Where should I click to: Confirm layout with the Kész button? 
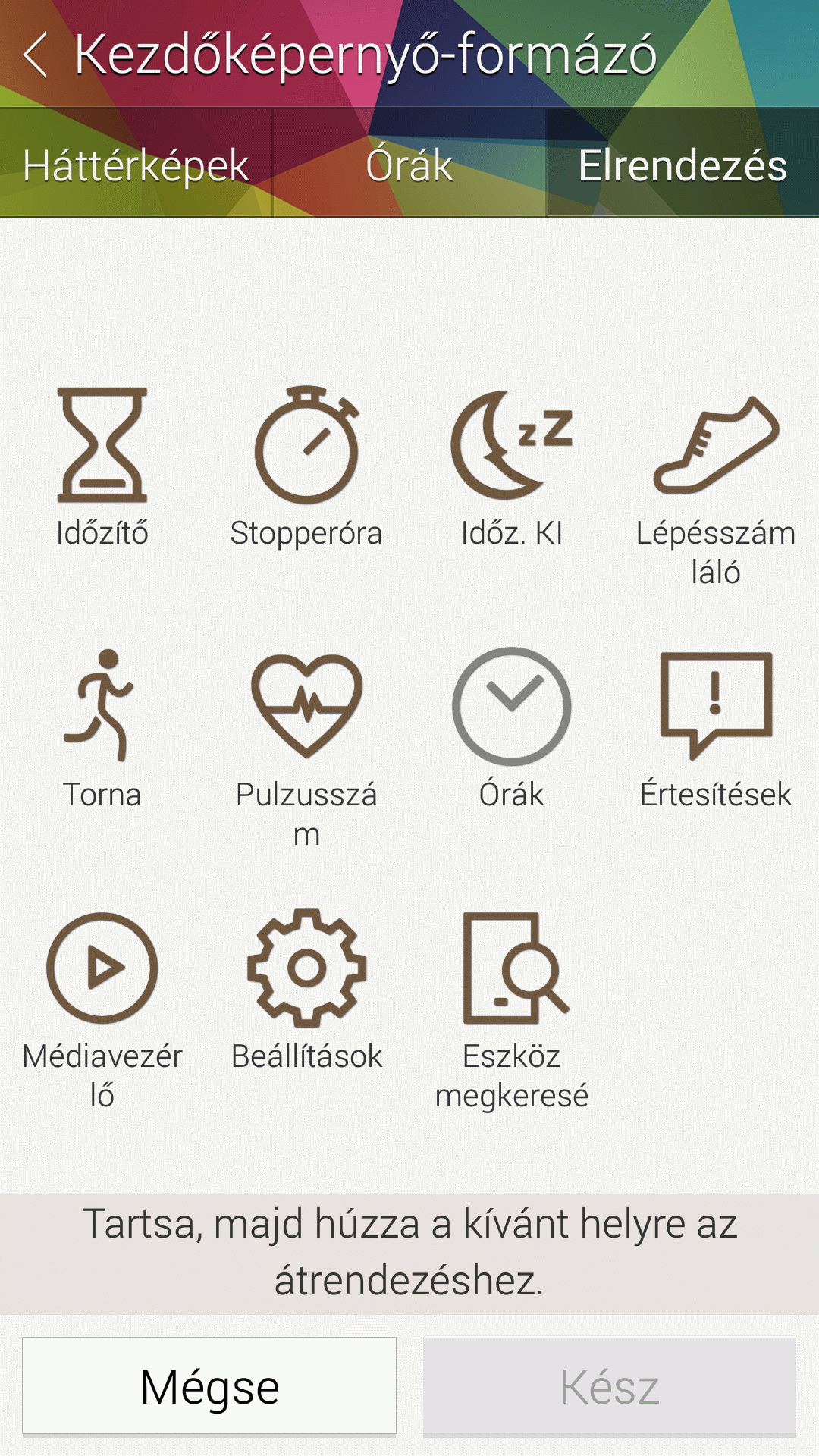(x=610, y=1386)
